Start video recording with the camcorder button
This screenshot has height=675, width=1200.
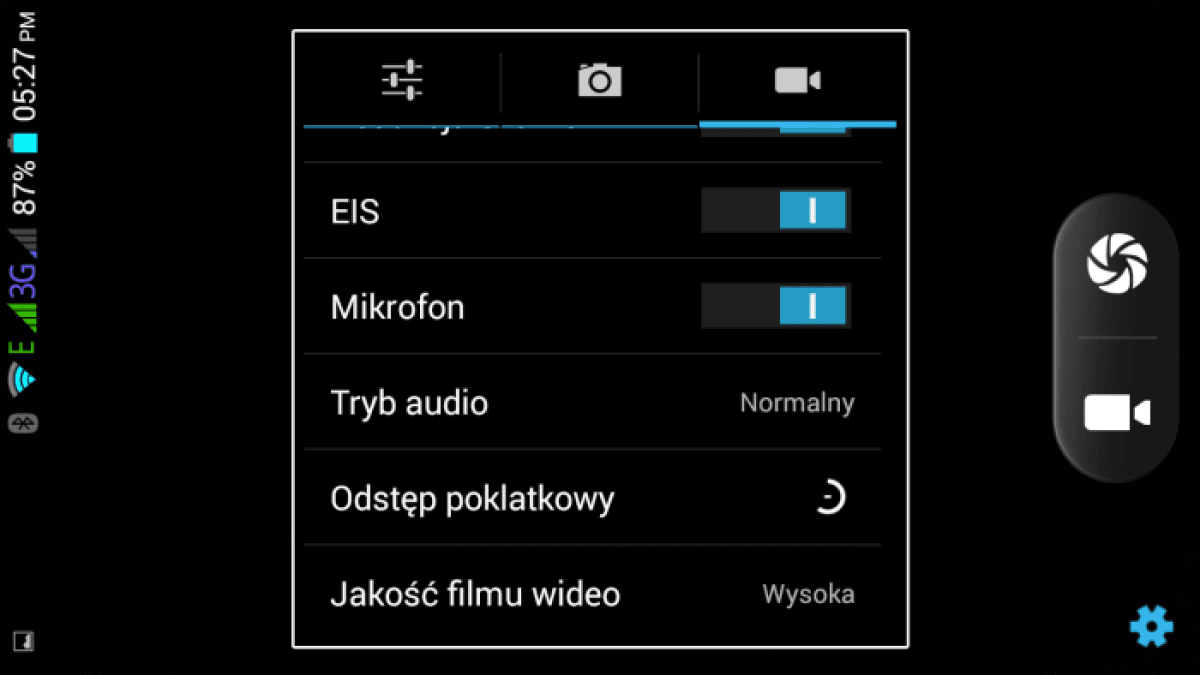[1117, 412]
